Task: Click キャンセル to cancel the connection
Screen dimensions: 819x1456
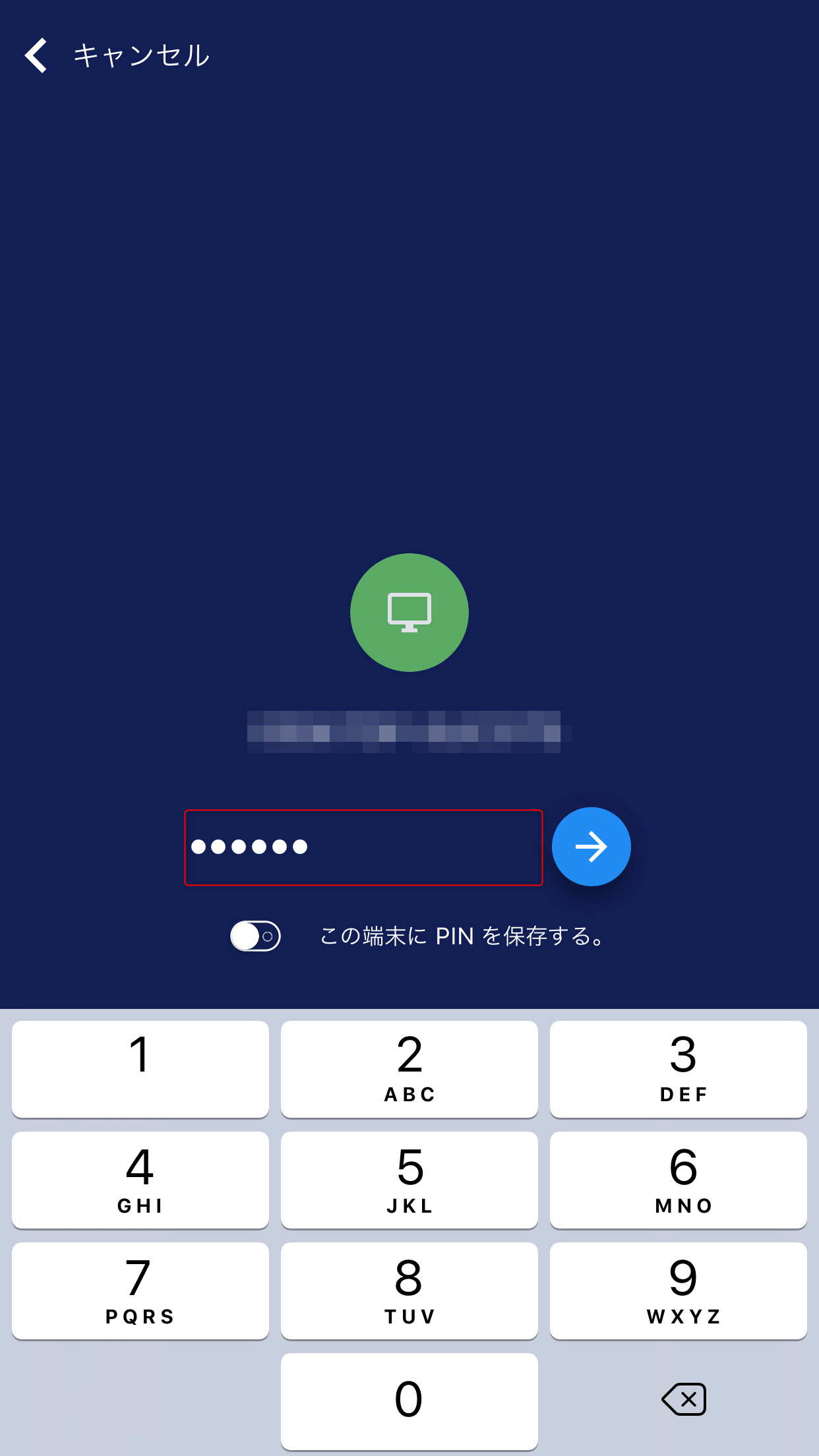Action: point(140,55)
